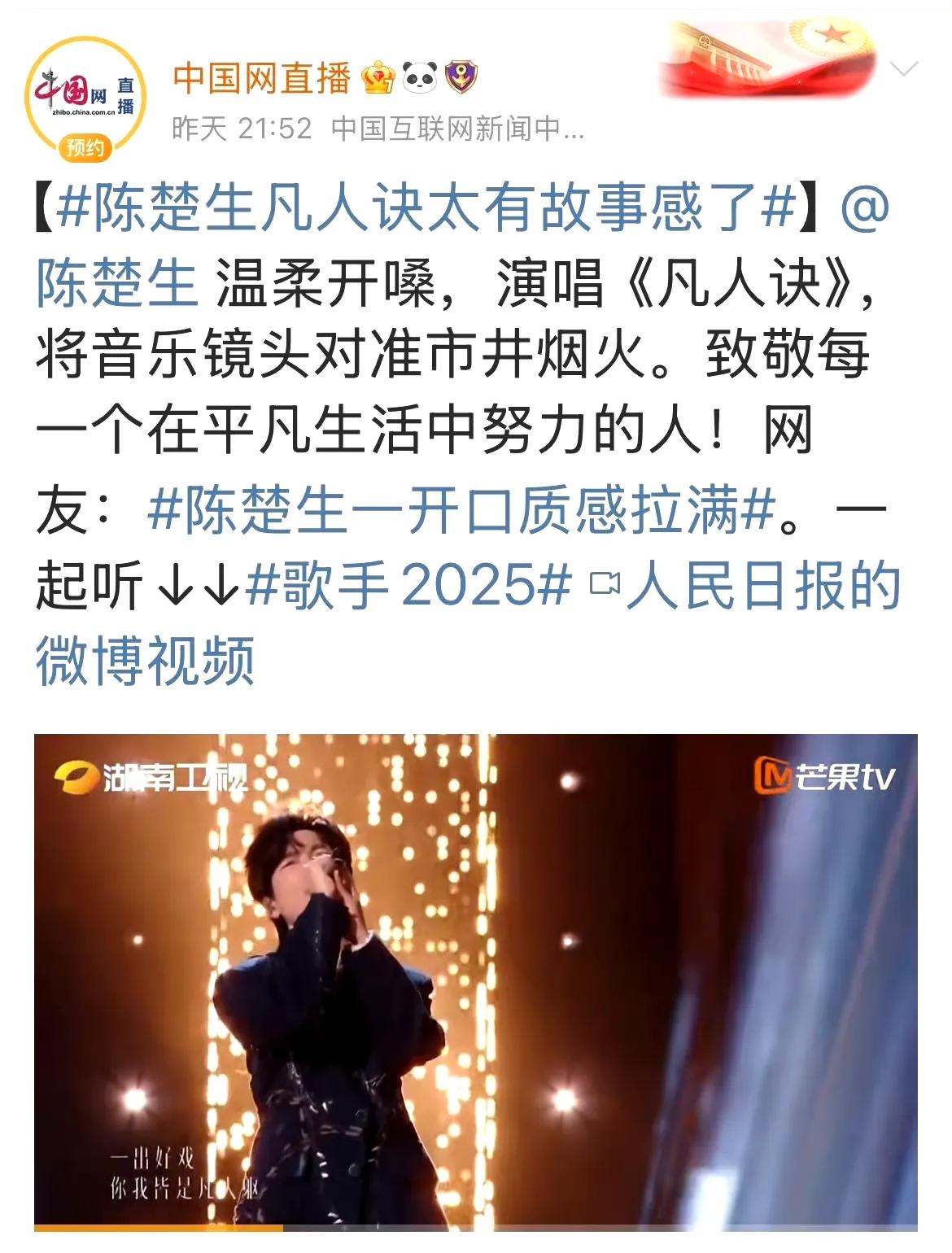Open hashtag #陈楚生凡人诀太有故事感了#
Screen dimensions: 952x1253
coord(426,208)
